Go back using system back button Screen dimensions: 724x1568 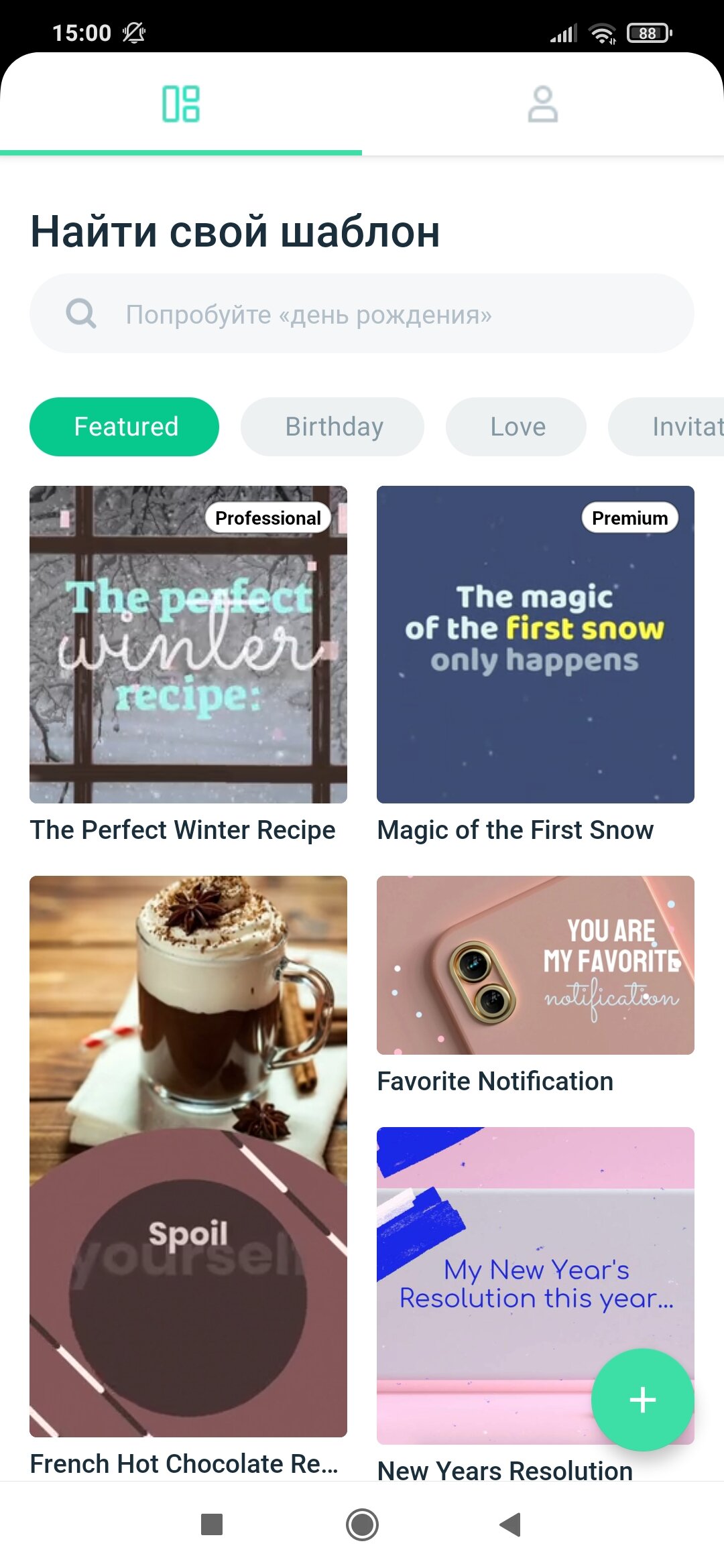coord(511,1524)
